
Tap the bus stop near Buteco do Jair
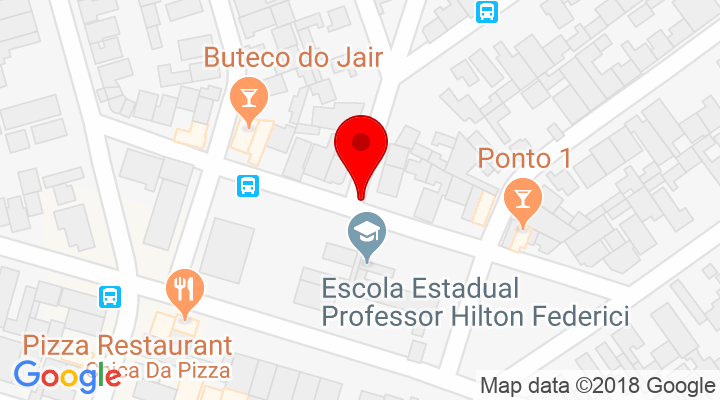pos(247,185)
